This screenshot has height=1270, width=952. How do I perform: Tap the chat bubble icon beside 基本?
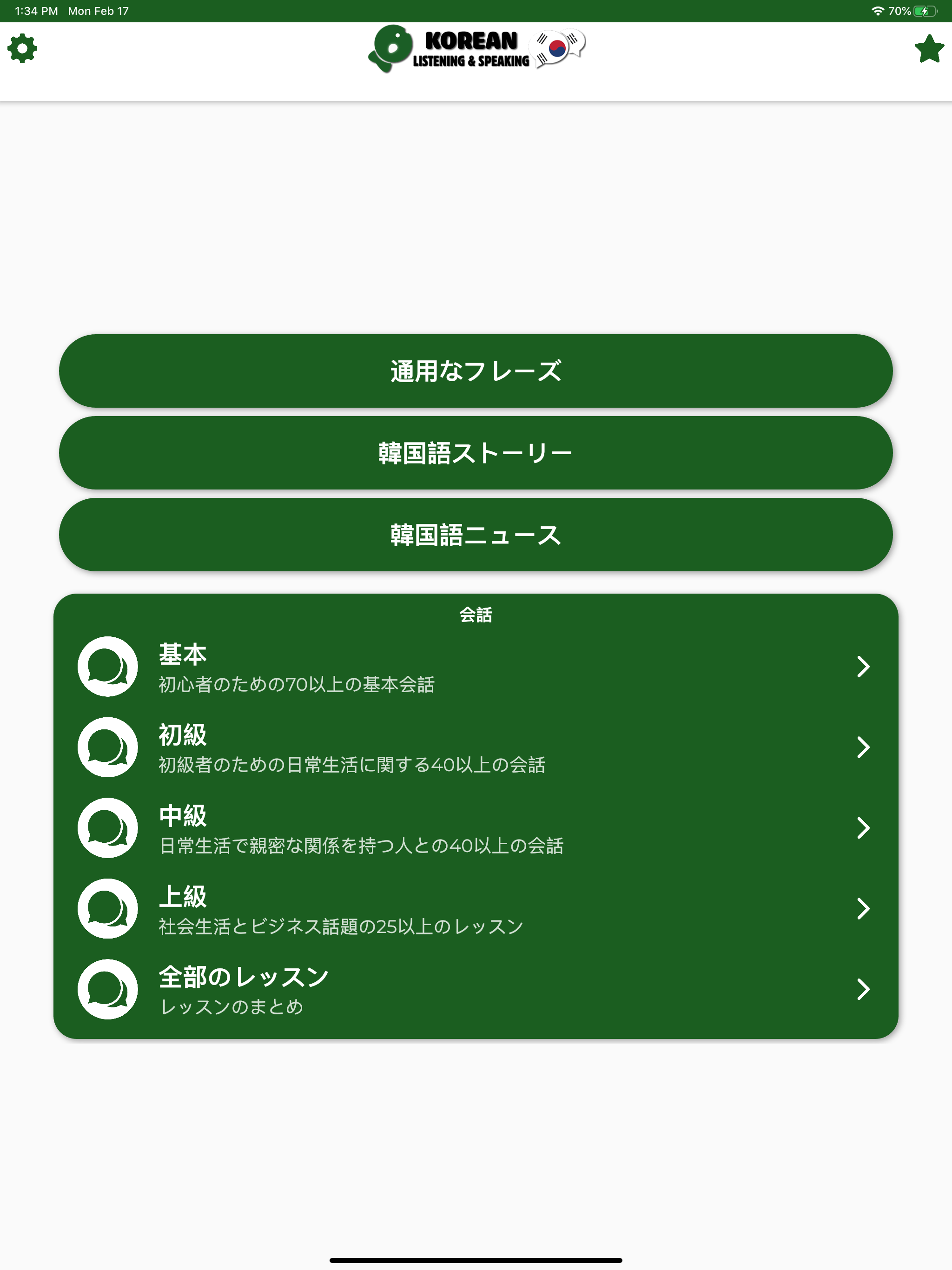(107, 667)
